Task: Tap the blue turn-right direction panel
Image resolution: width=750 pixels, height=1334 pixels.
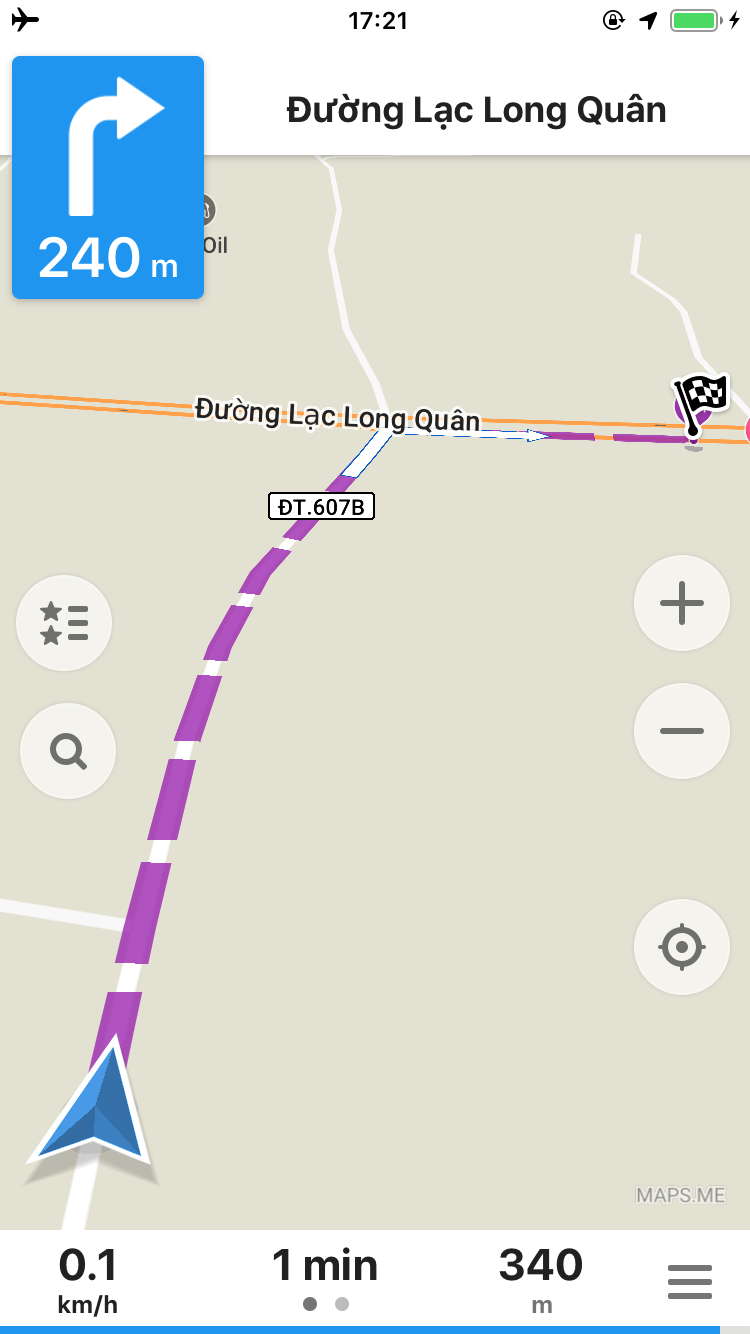Action: click(x=108, y=178)
